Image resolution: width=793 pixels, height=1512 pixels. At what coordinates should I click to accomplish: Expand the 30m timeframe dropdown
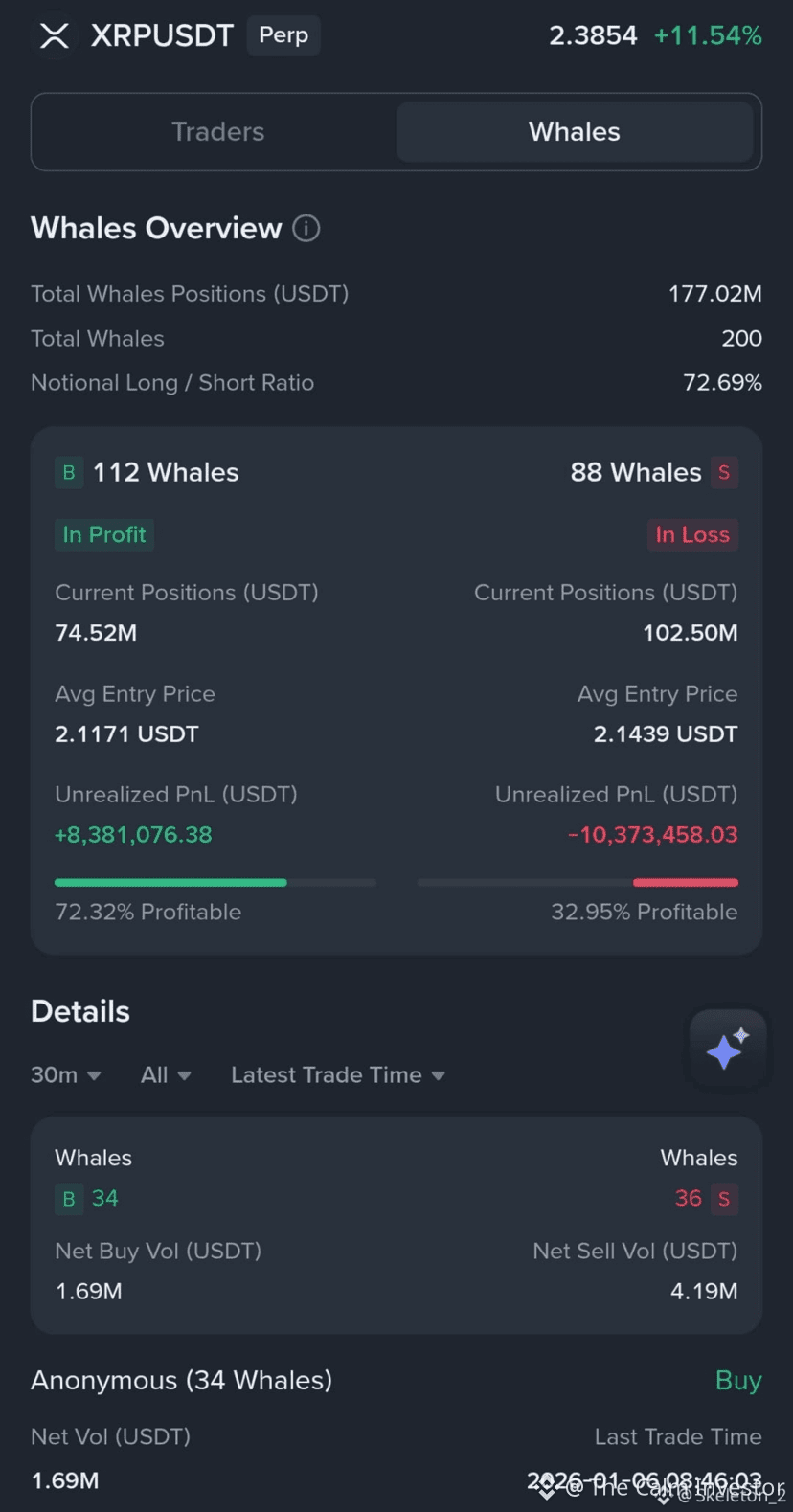point(65,1075)
